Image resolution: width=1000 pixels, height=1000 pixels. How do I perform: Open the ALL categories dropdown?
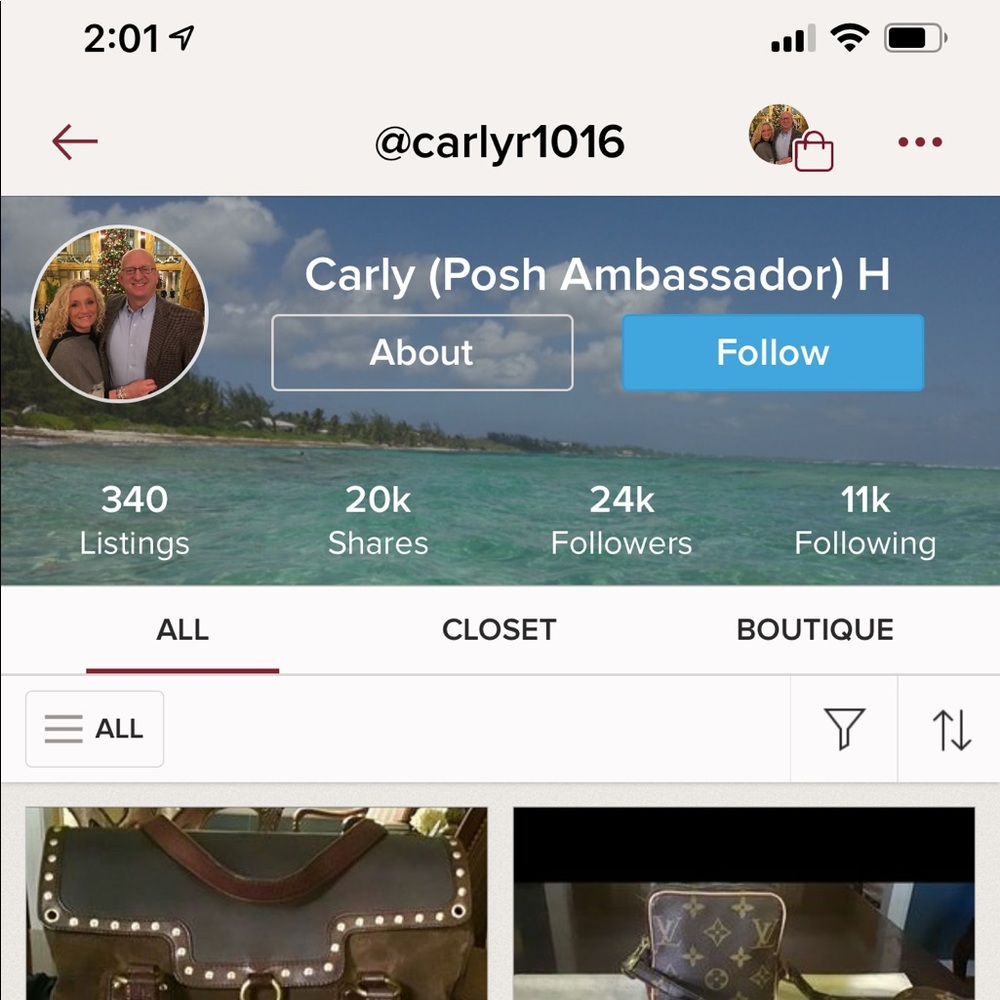(95, 729)
